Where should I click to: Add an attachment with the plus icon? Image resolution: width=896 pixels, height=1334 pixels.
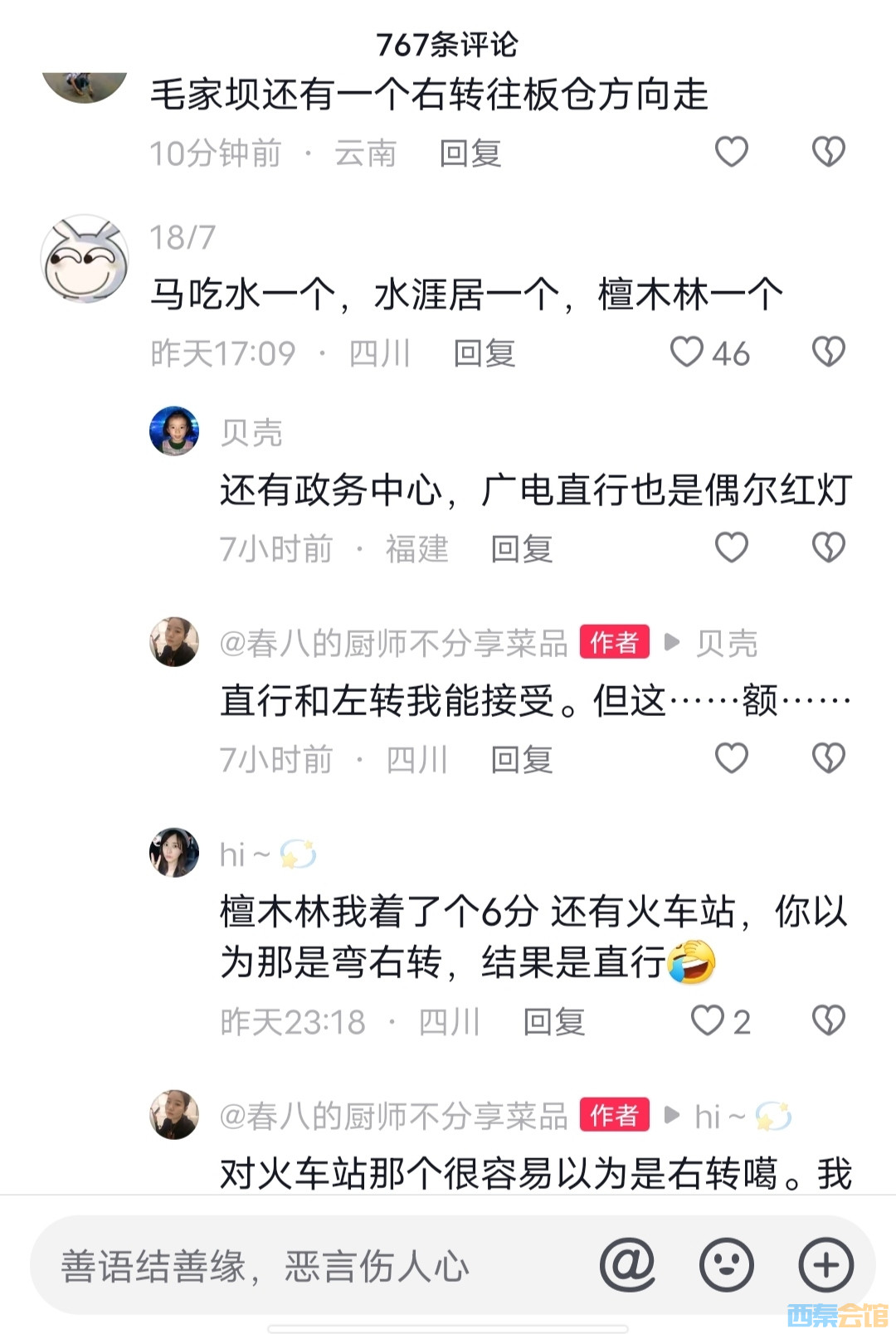825,1265
